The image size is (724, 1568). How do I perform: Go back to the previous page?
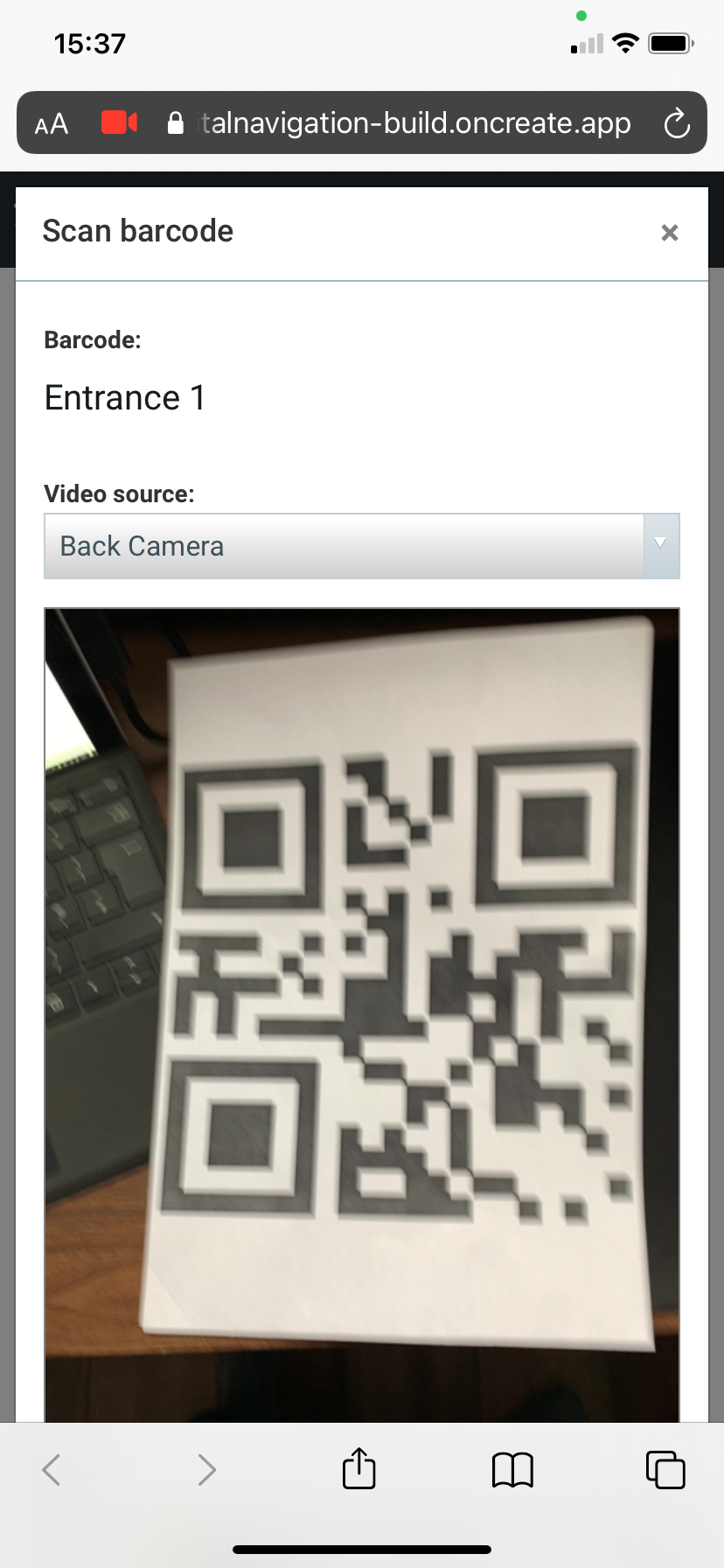(52, 1470)
